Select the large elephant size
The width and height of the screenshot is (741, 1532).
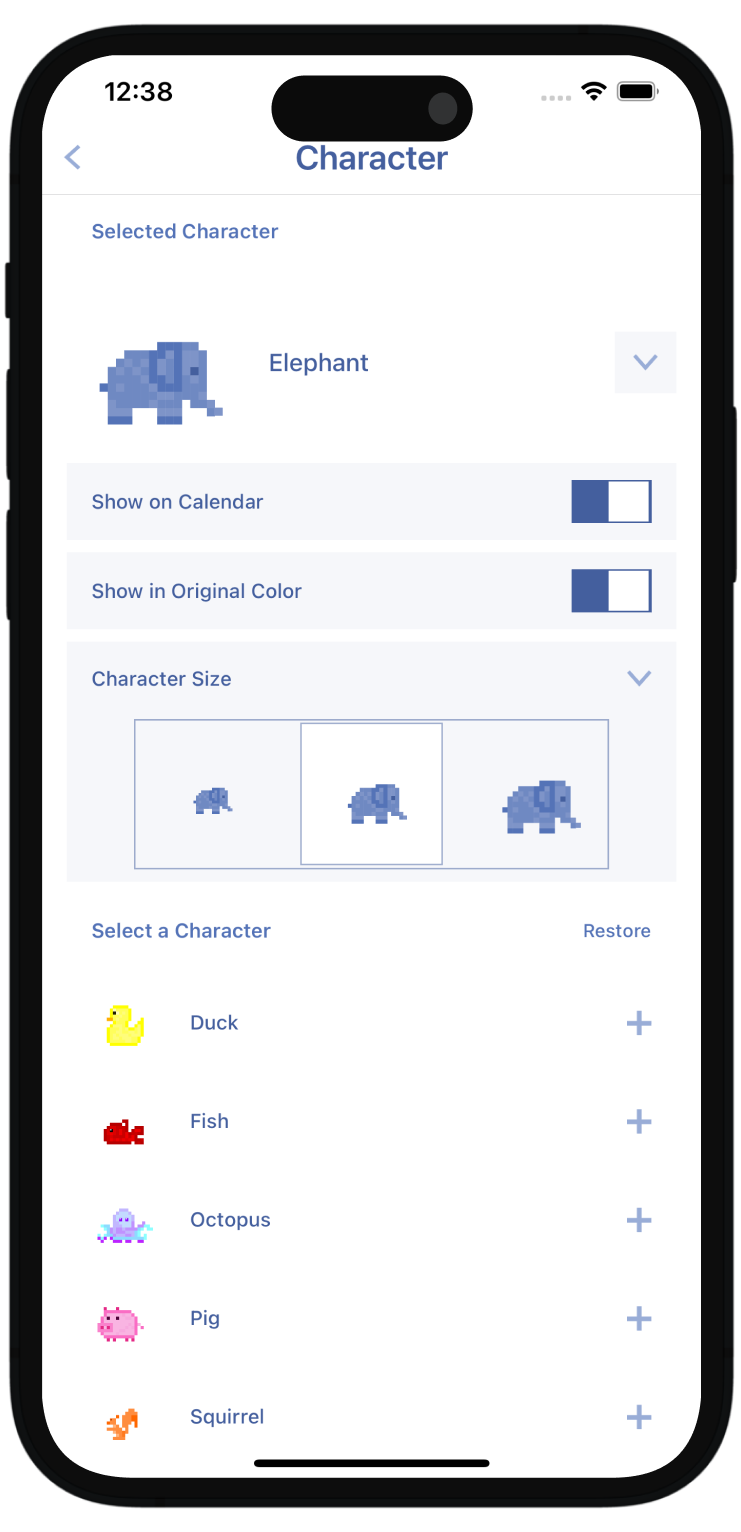click(x=540, y=806)
